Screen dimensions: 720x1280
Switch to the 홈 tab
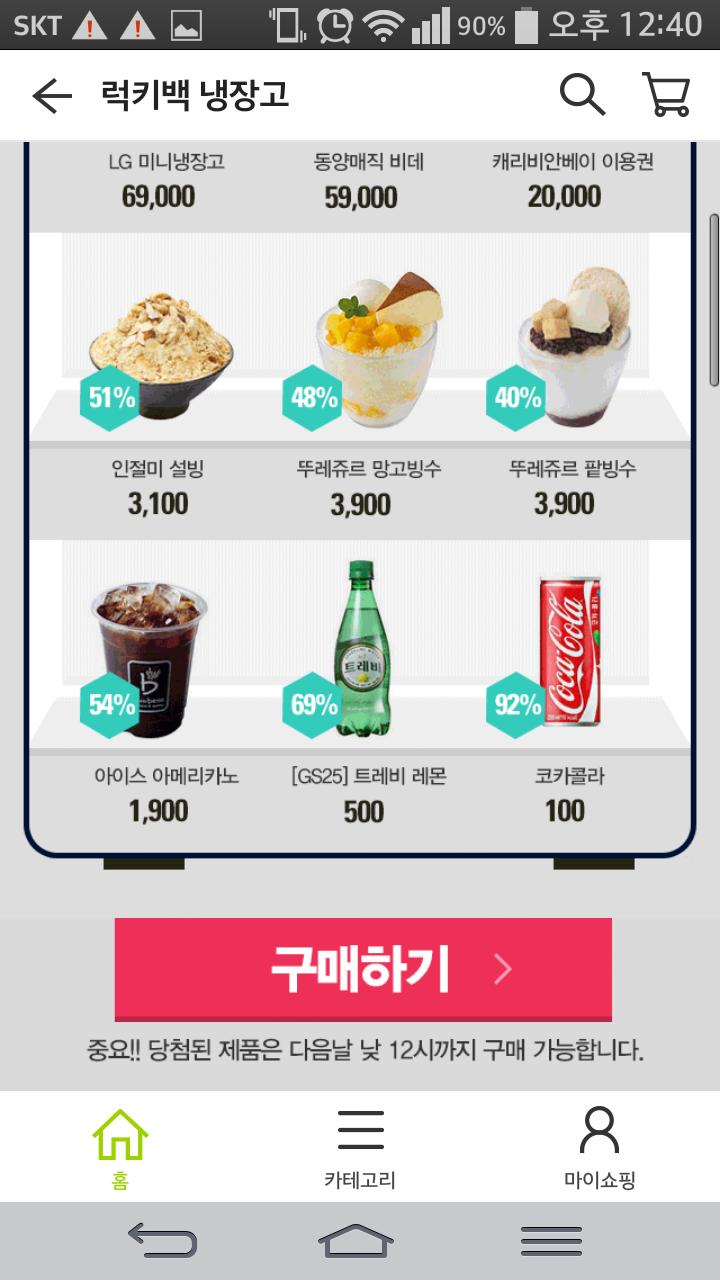click(x=120, y=1147)
